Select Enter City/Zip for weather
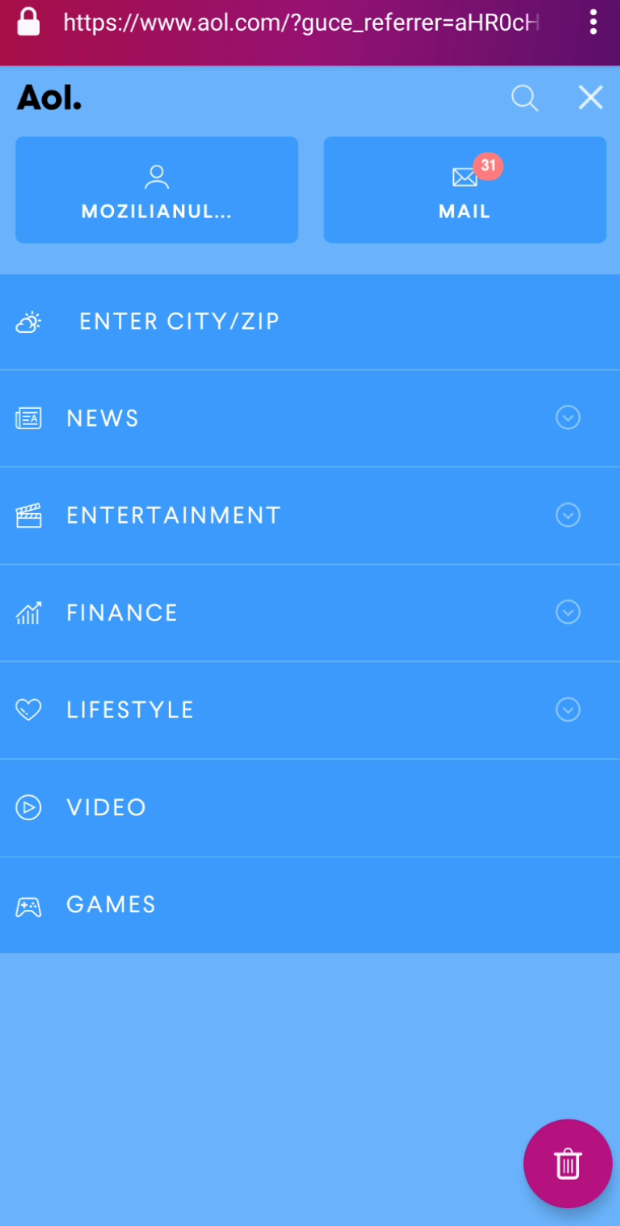This screenshot has width=620, height=1226. tap(179, 322)
